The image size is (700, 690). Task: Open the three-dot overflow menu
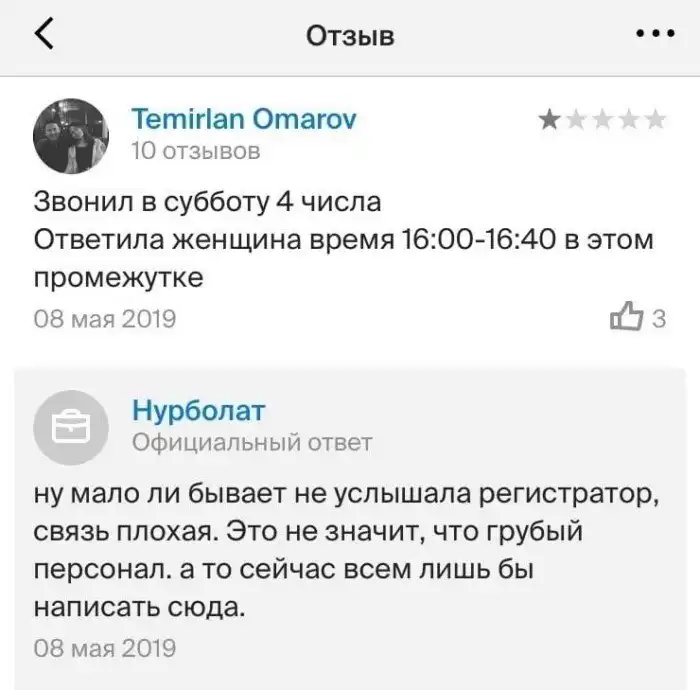point(655,35)
